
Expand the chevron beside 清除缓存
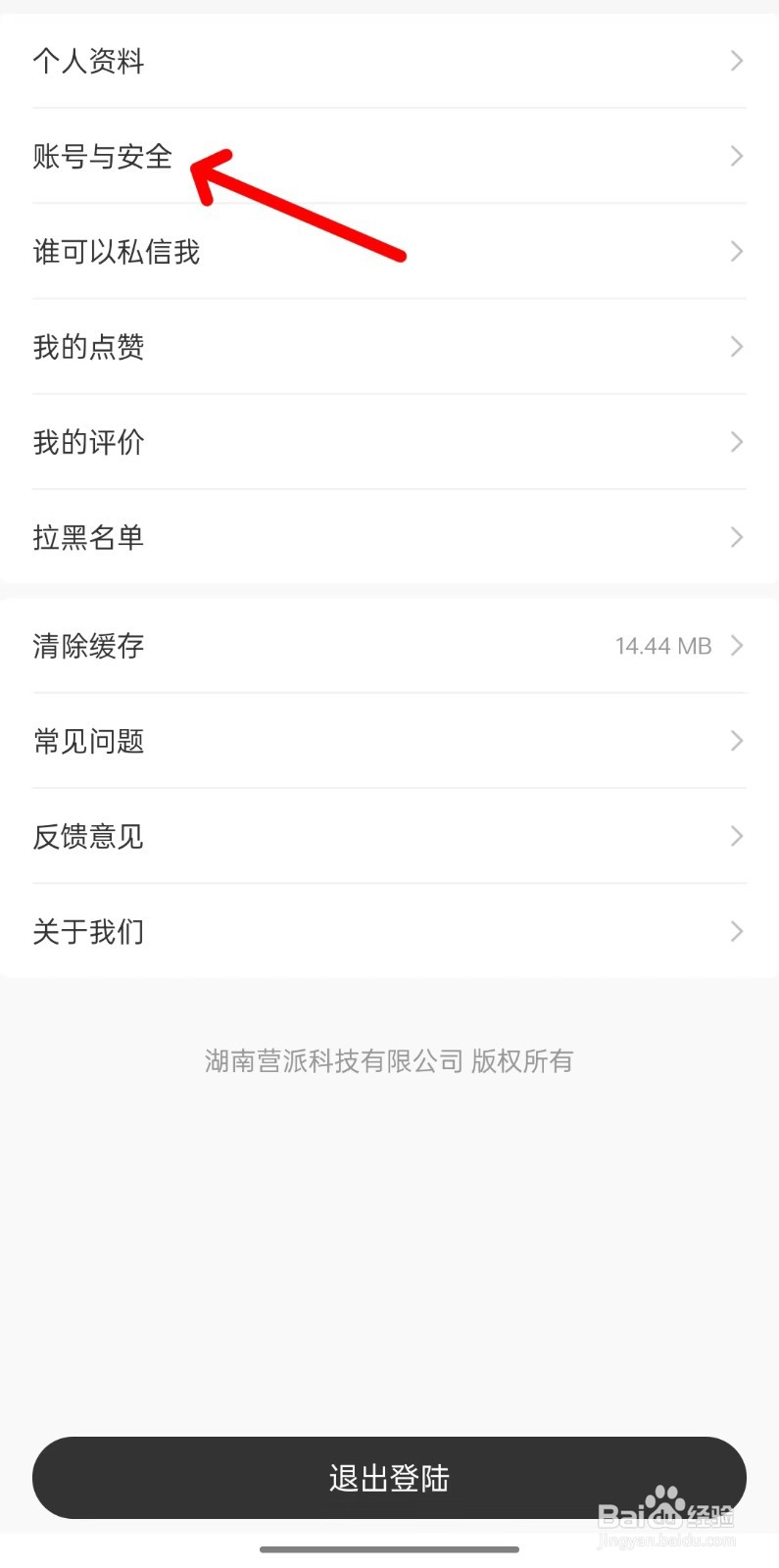coord(736,645)
